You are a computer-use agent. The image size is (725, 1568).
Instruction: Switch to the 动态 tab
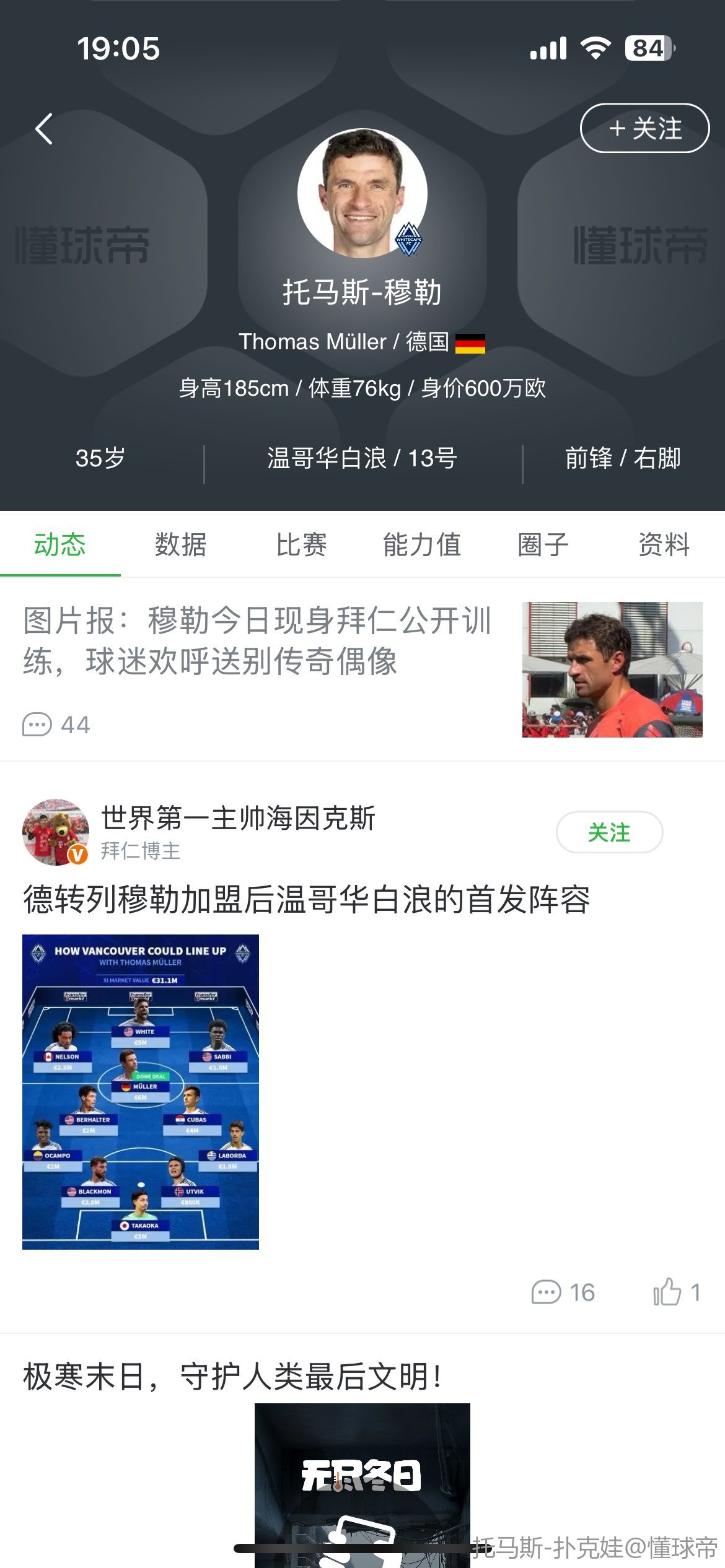[x=60, y=545]
